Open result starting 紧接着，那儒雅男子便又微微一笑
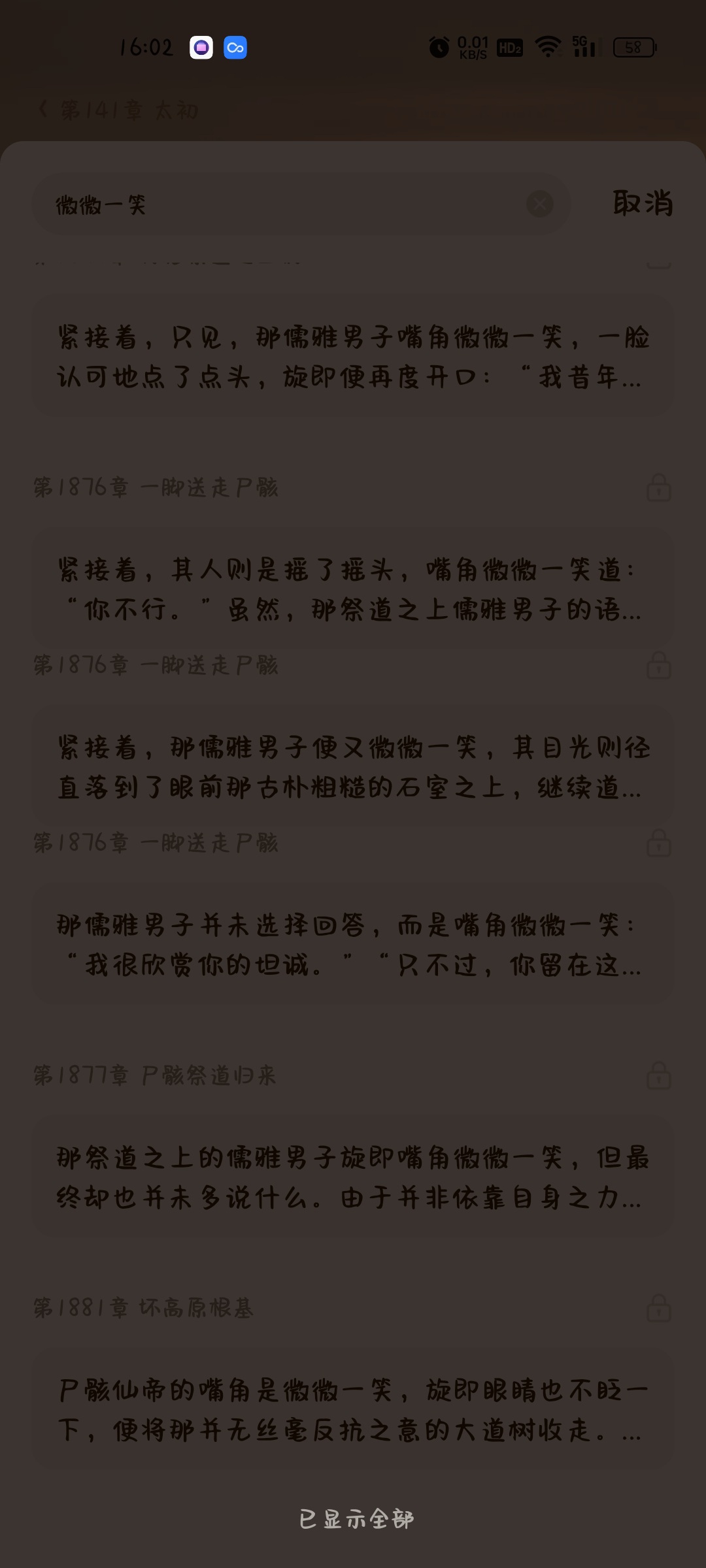Image resolution: width=706 pixels, height=1568 pixels. click(353, 767)
